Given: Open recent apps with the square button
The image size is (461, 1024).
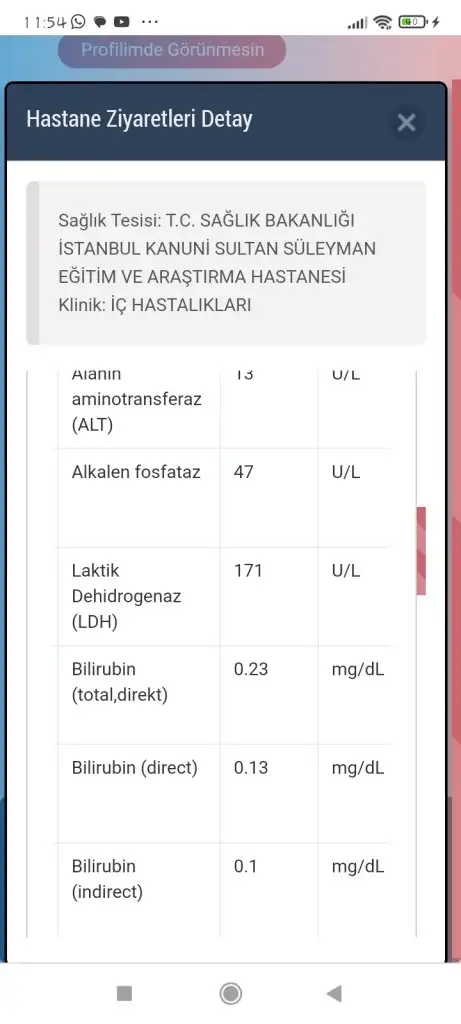Looking at the screenshot, I should [x=124, y=993].
